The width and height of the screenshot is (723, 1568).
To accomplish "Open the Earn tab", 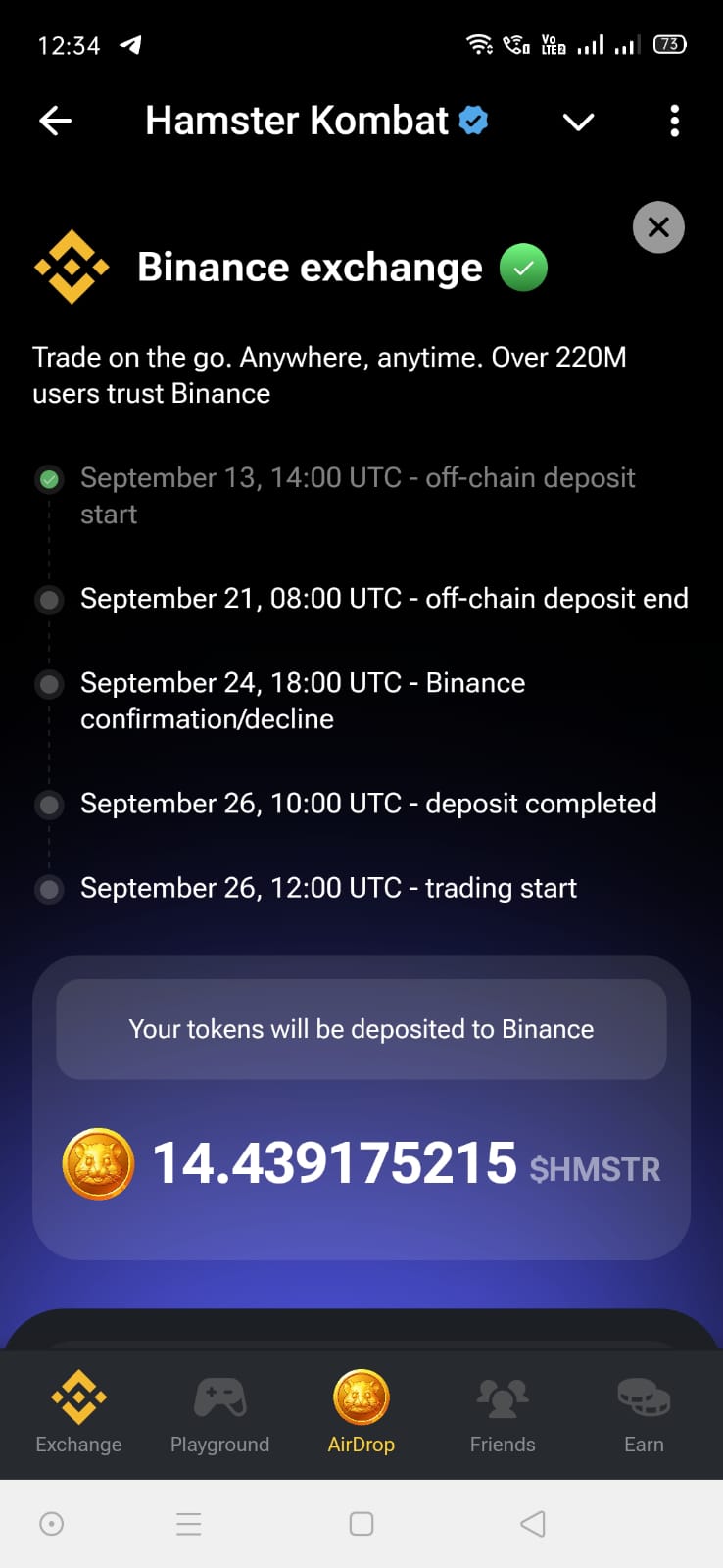I will (644, 1413).
